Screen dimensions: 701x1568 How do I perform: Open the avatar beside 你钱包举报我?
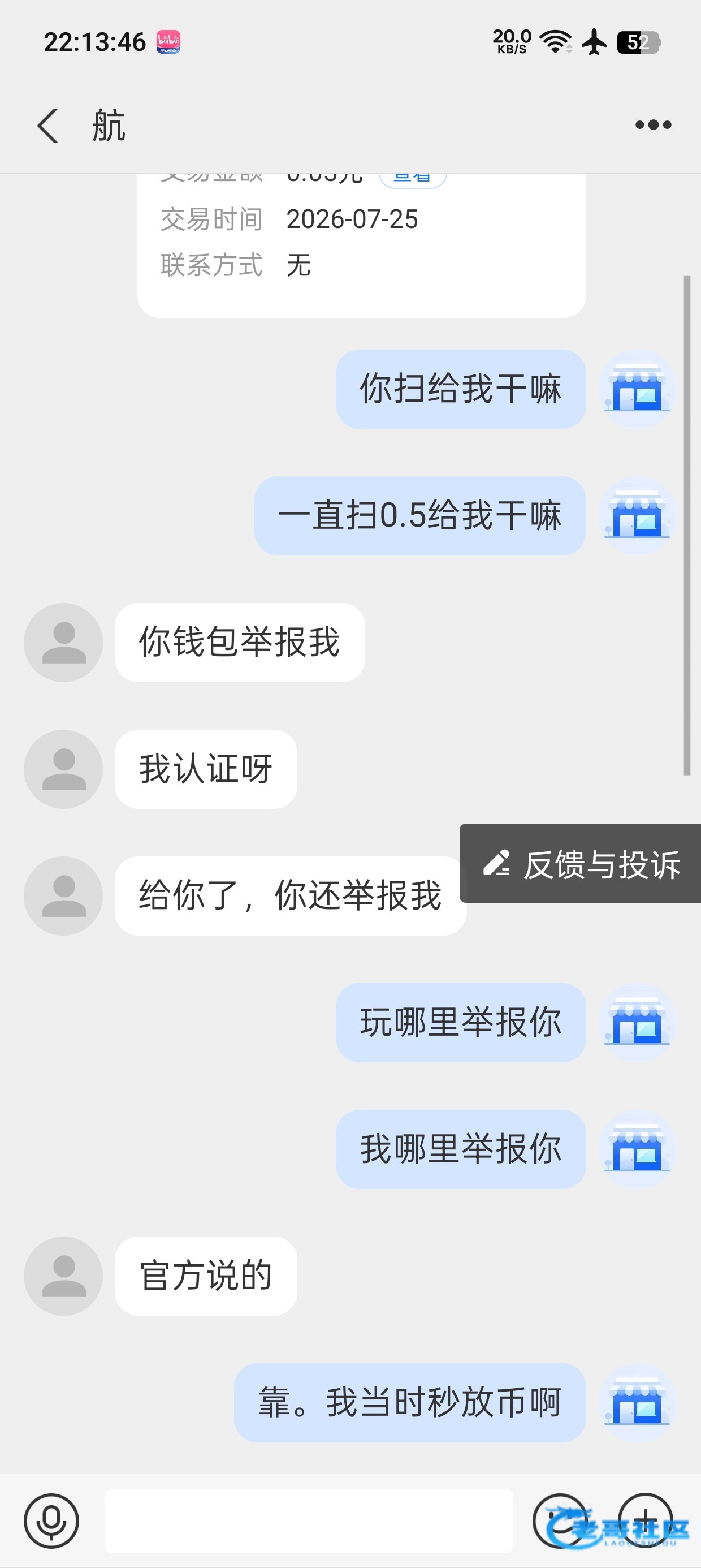tap(63, 642)
